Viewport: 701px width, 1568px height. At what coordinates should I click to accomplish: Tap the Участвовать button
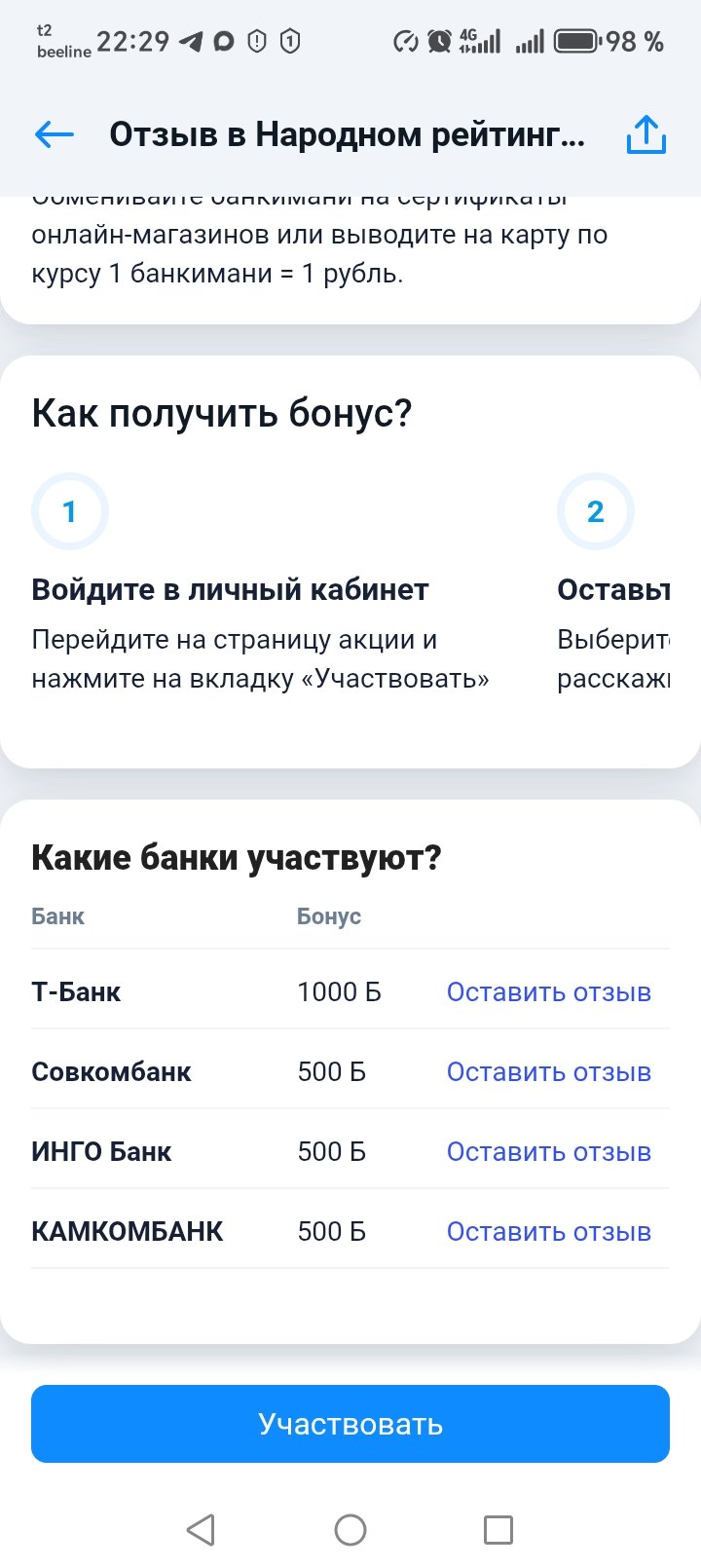350,1424
